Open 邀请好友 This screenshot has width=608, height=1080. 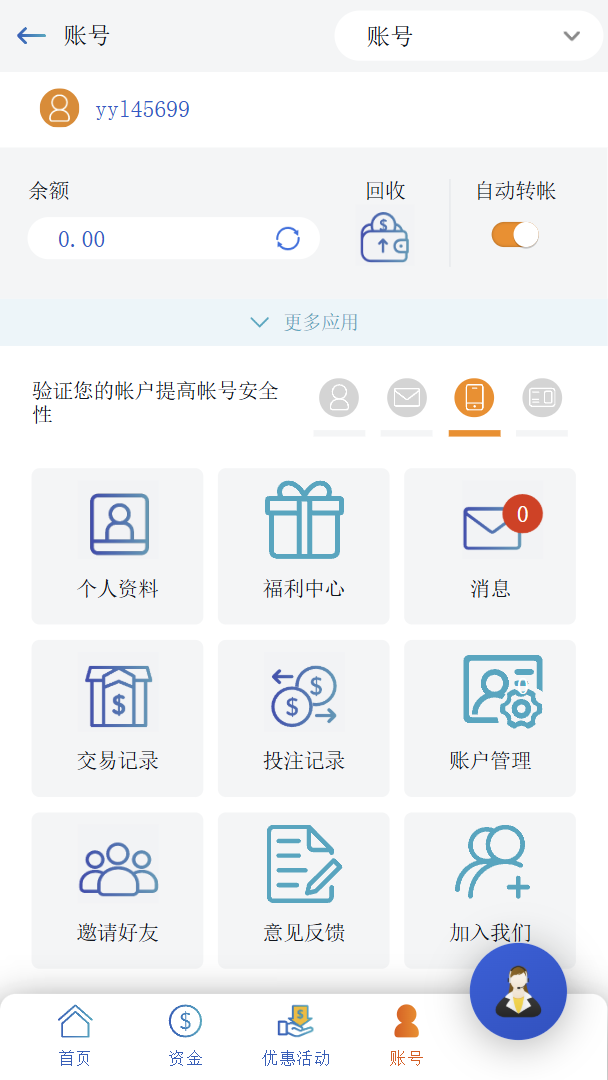pos(118,891)
